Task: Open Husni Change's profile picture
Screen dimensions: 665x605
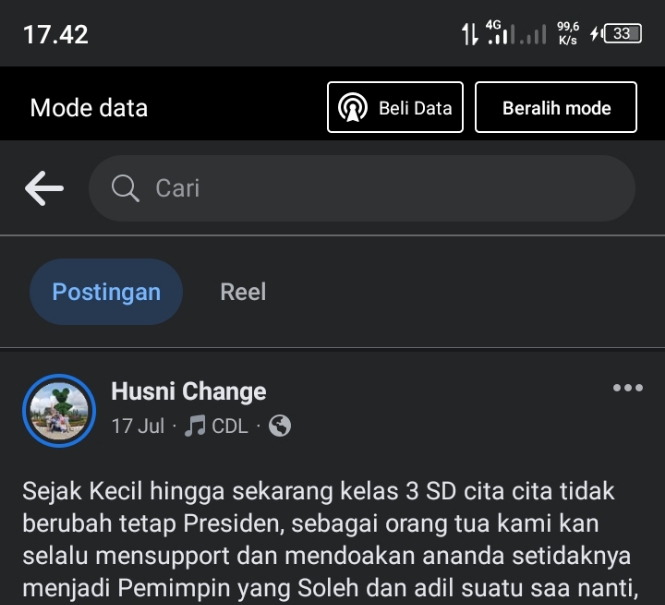Action: pyautogui.click(x=59, y=410)
